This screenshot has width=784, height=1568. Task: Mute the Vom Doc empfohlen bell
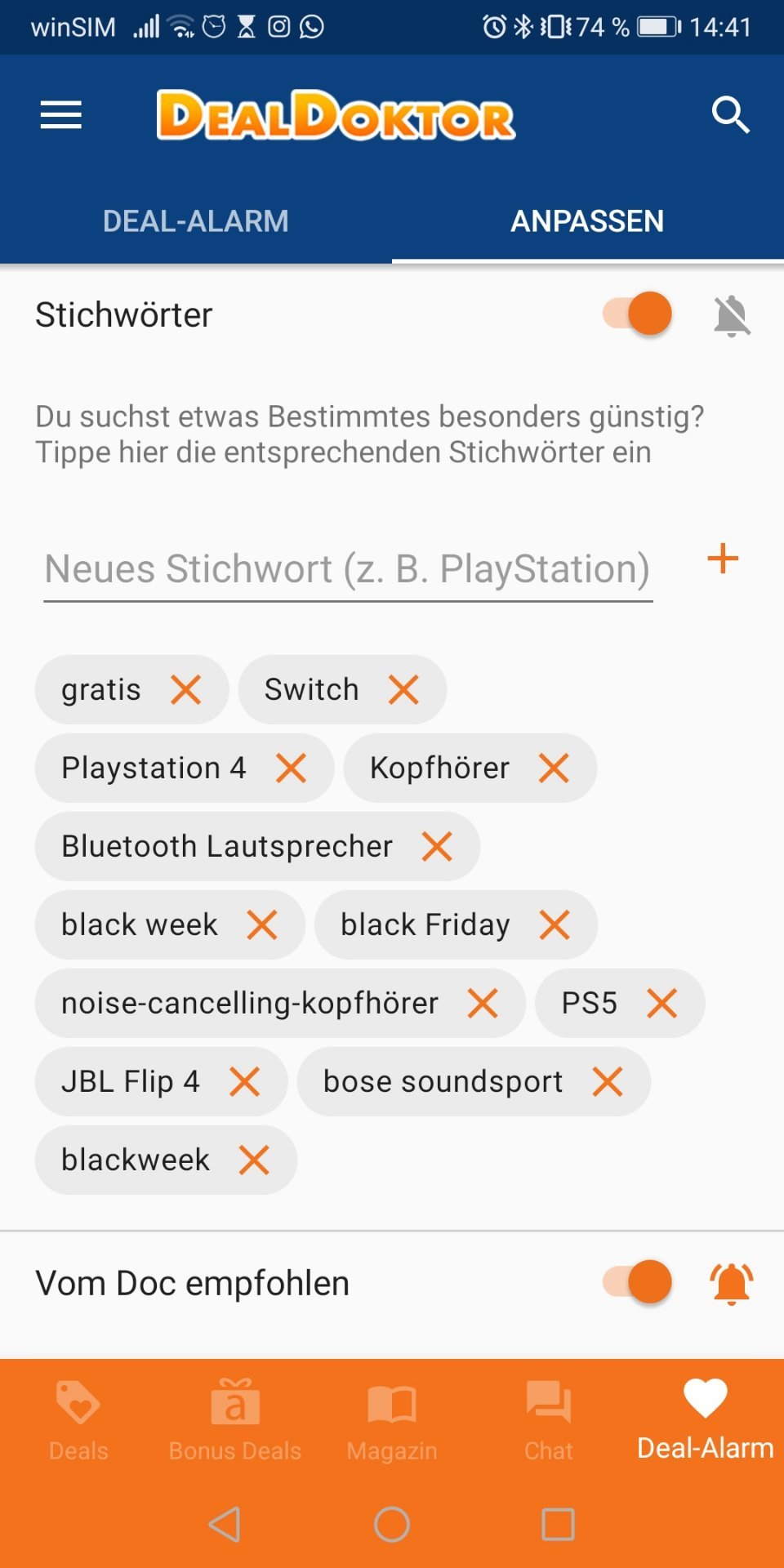pyautogui.click(x=732, y=1283)
